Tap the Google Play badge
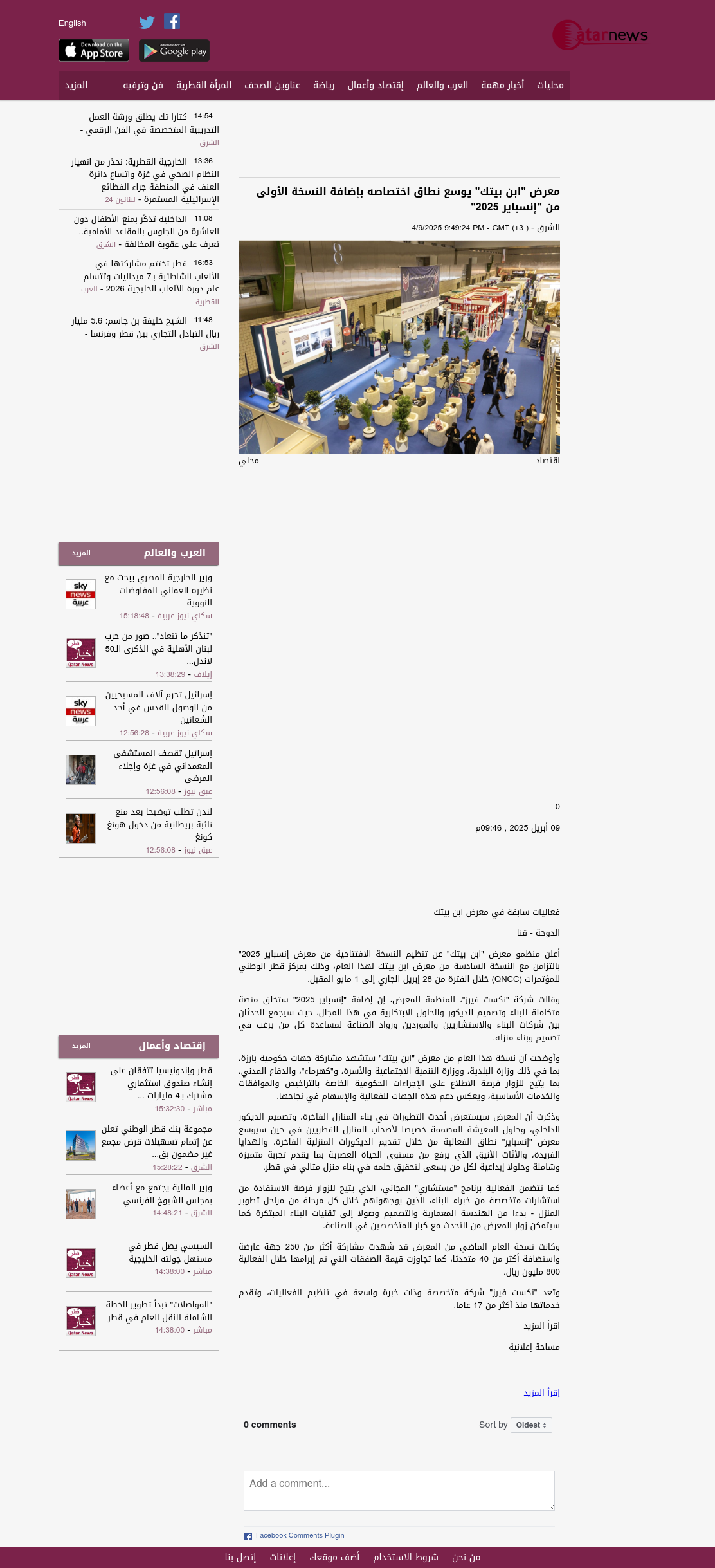The width and height of the screenshot is (715, 1568). tap(174, 51)
